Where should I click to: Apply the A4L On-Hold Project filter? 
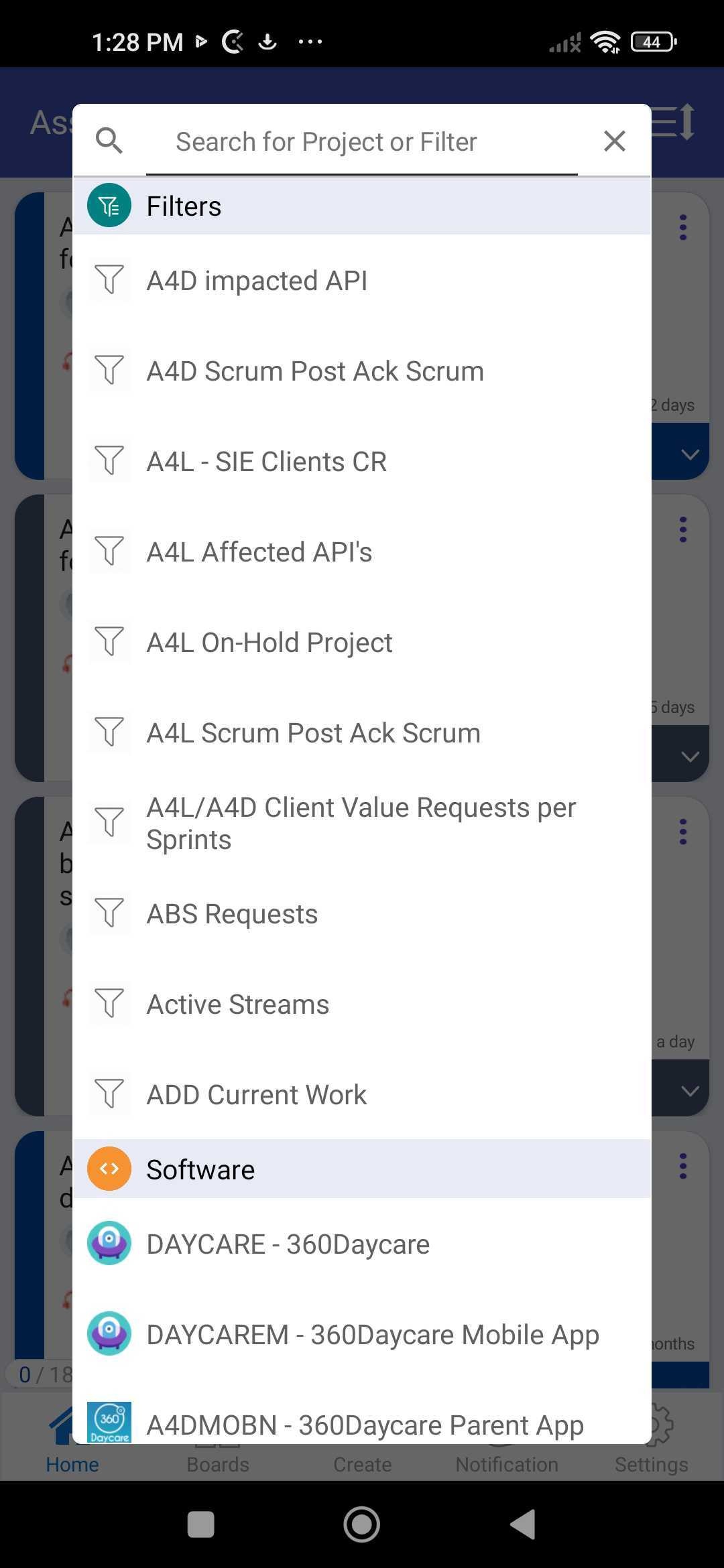[x=269, y=643]
